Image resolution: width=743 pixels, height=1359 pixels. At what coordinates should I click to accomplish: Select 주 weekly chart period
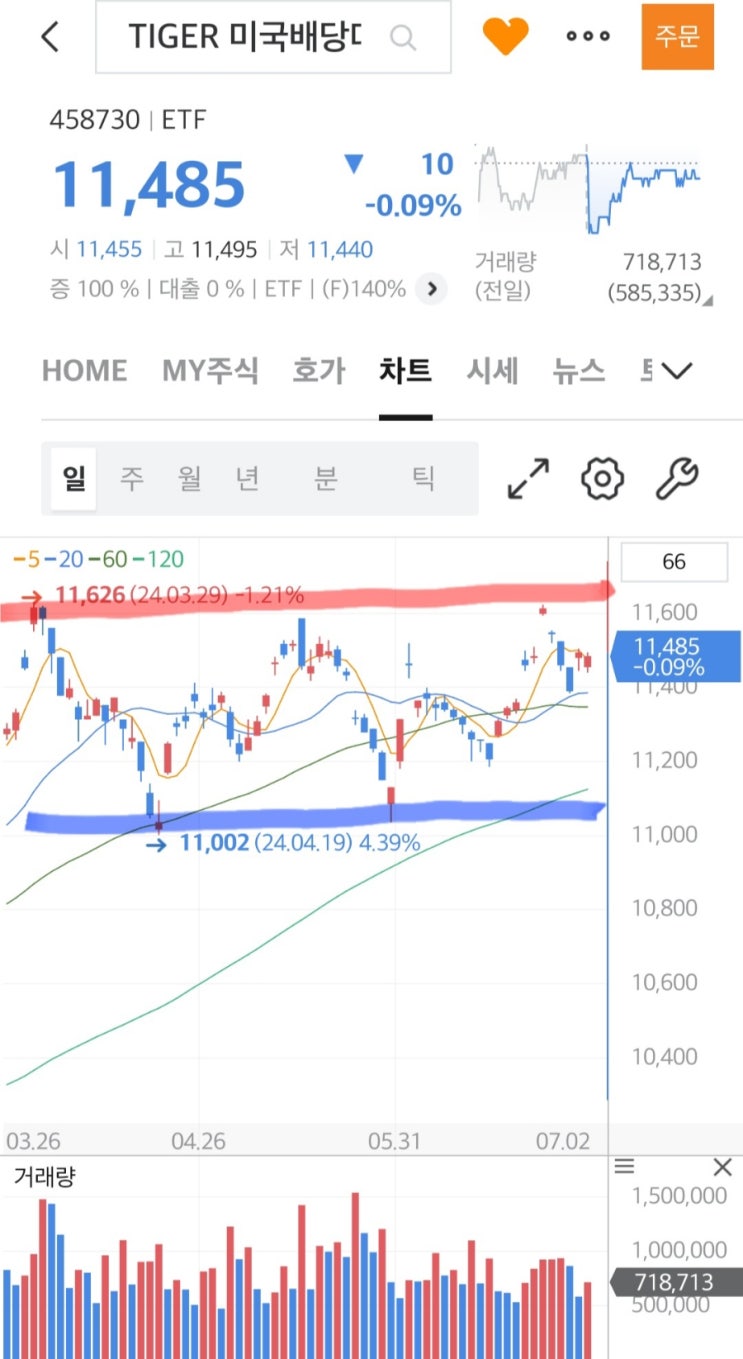[131, 478]
